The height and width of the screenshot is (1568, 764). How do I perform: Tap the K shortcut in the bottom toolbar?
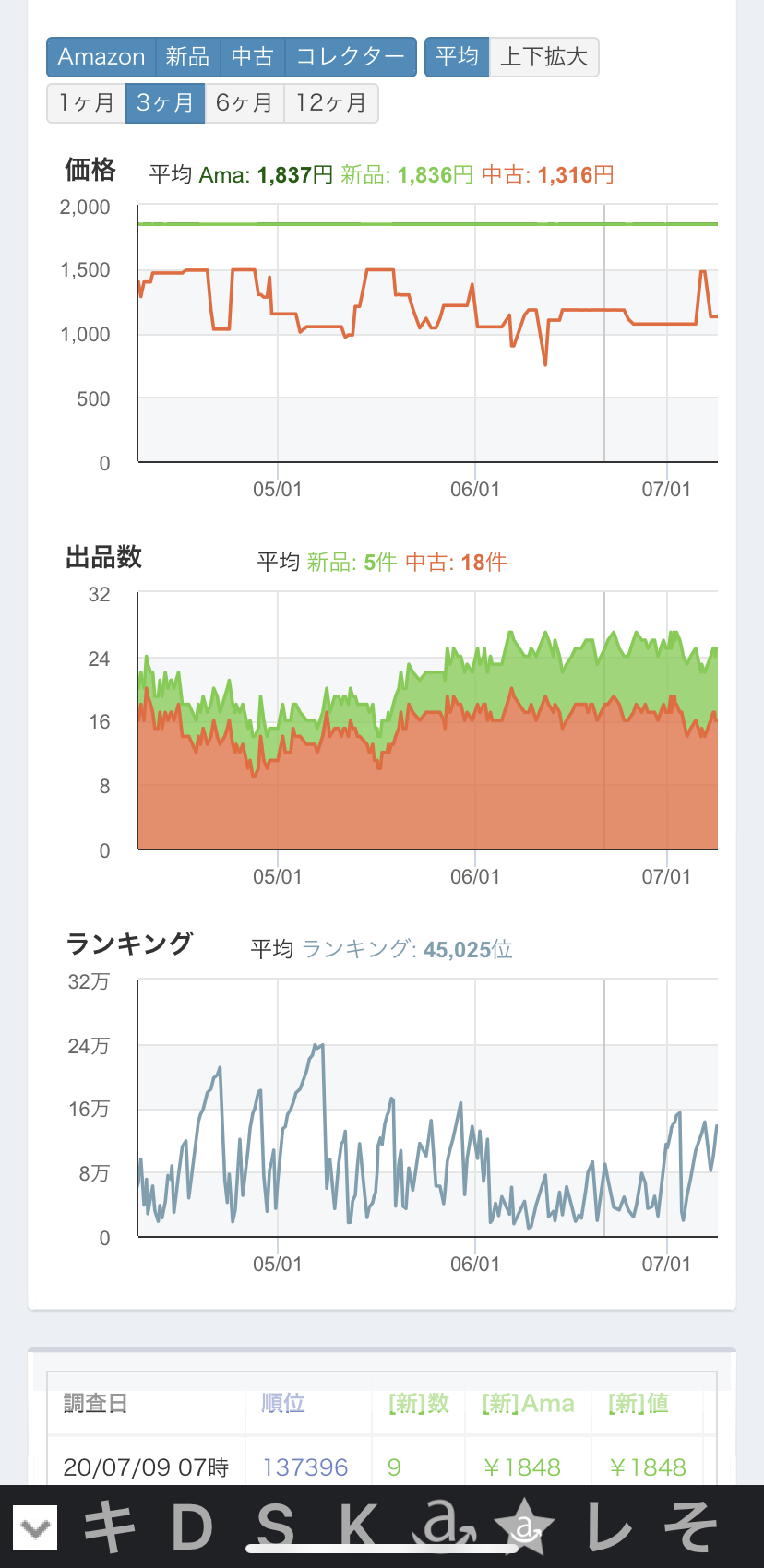pos(358,1527)
